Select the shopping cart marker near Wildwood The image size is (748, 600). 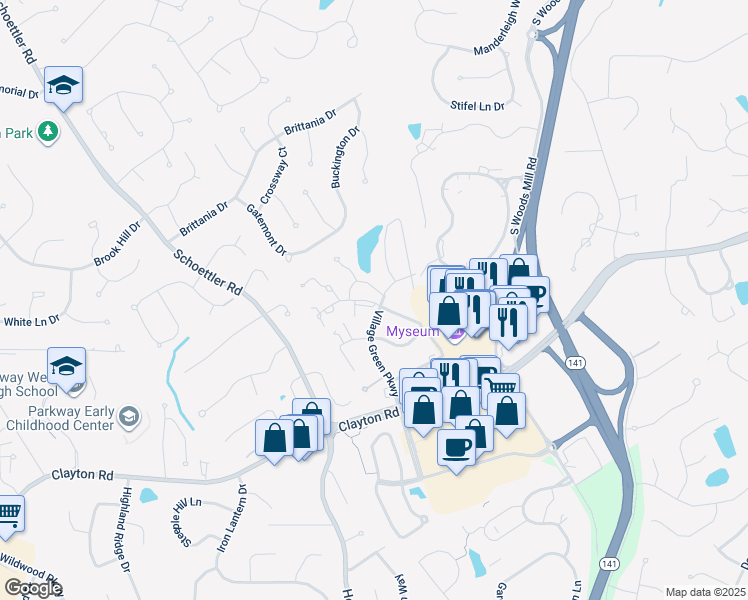point(8,514)
